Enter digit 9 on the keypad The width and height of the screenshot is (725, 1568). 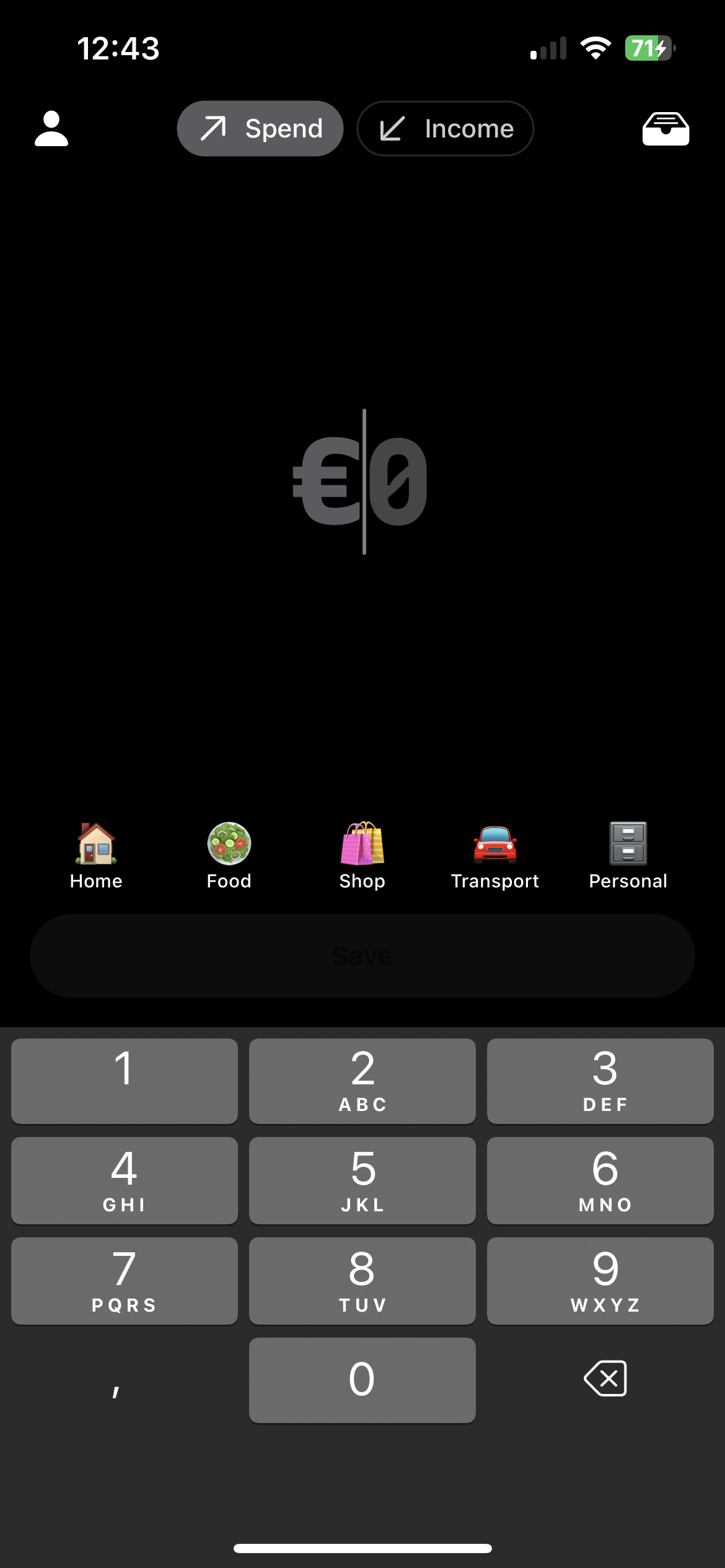pyautogui.click(x=600, y=1281)
